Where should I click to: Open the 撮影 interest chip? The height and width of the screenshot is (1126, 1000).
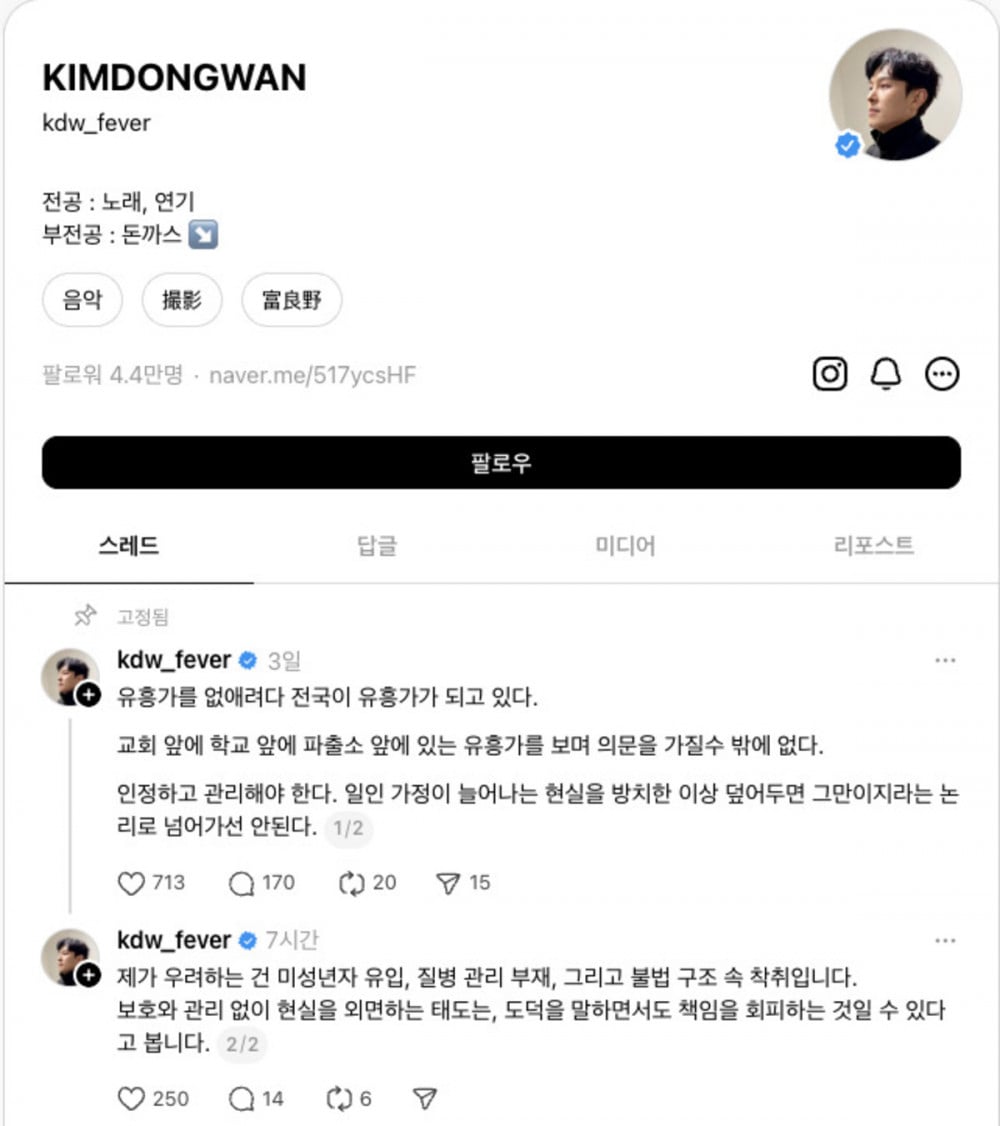(181, 300)
